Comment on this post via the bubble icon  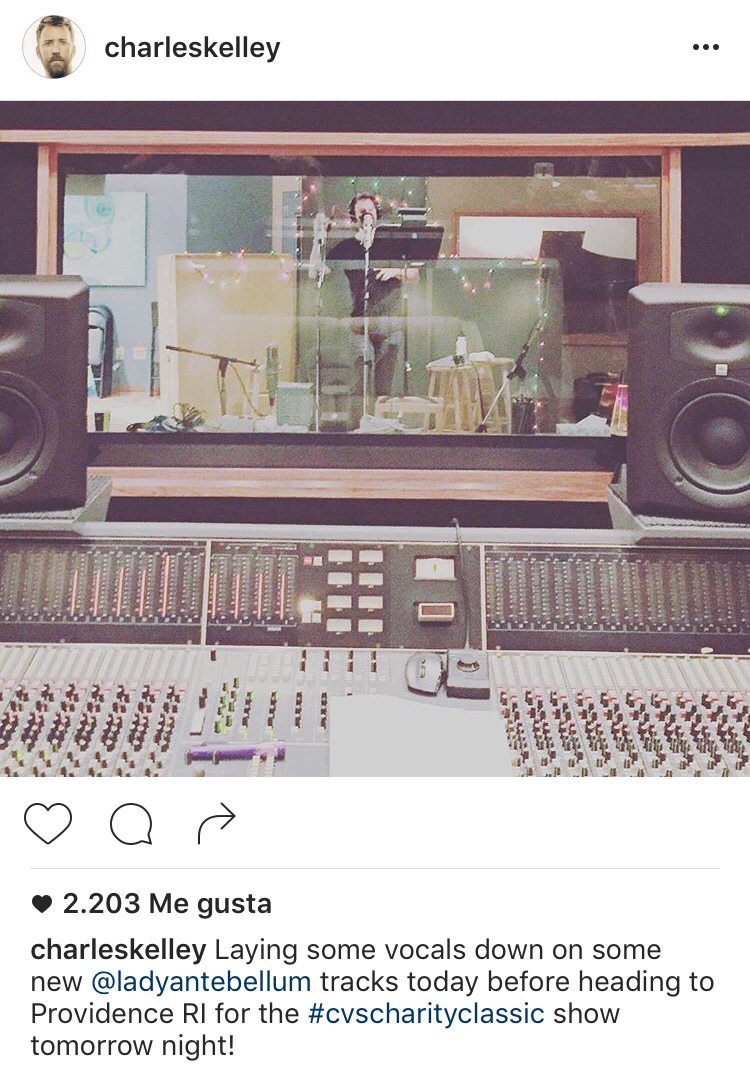tap(131, 824)
